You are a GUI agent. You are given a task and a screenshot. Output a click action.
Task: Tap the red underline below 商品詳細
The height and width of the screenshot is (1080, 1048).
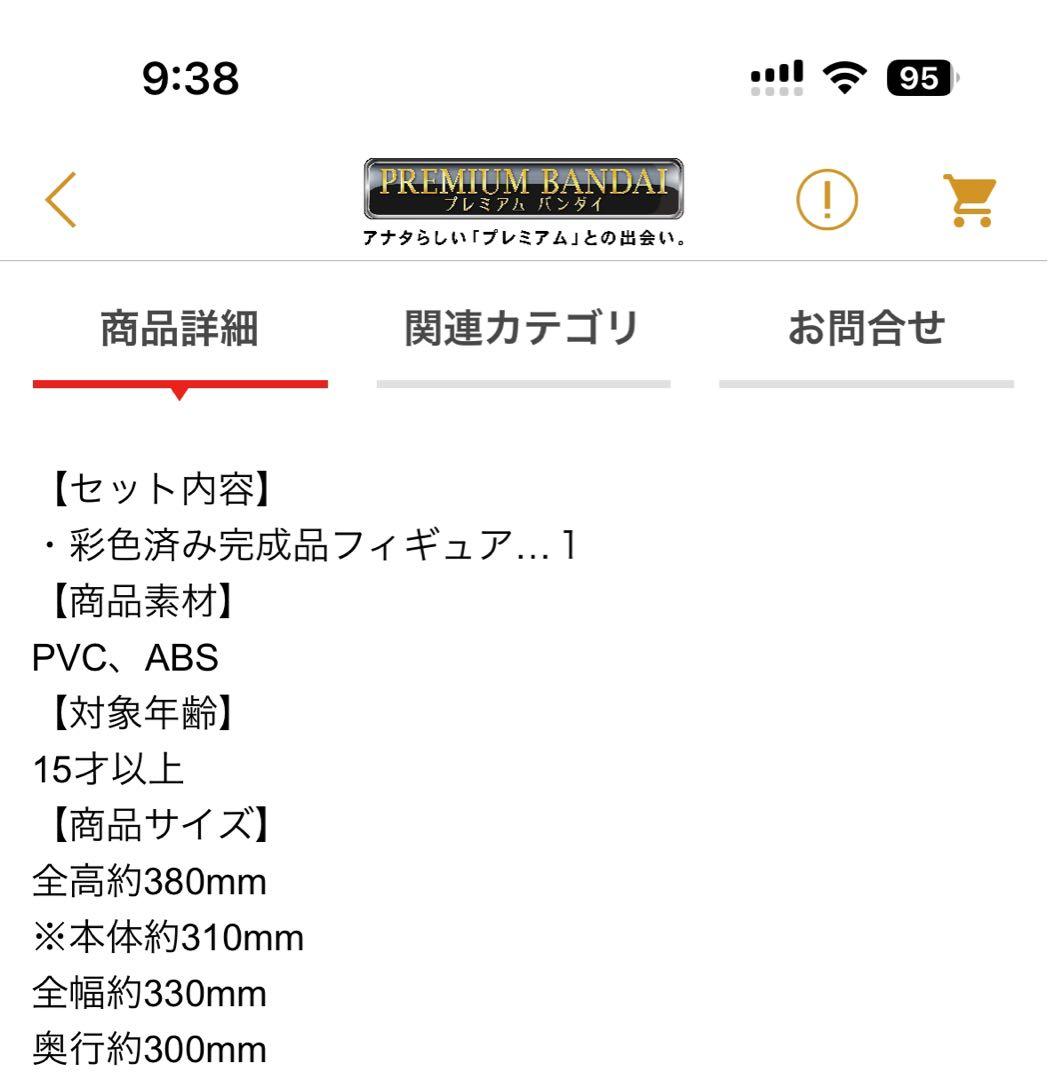[180, 382]
